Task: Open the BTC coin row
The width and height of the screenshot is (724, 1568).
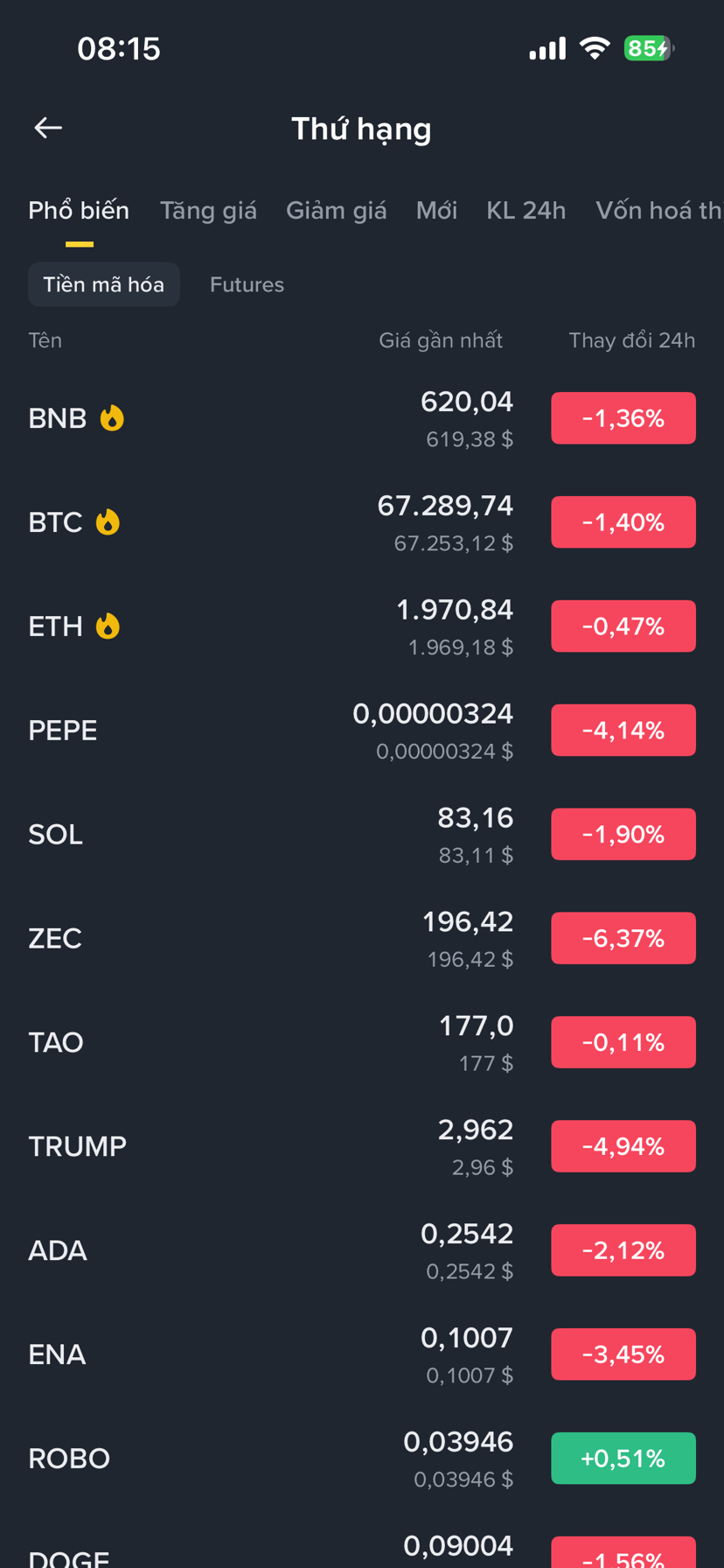Action: (56, 522)
